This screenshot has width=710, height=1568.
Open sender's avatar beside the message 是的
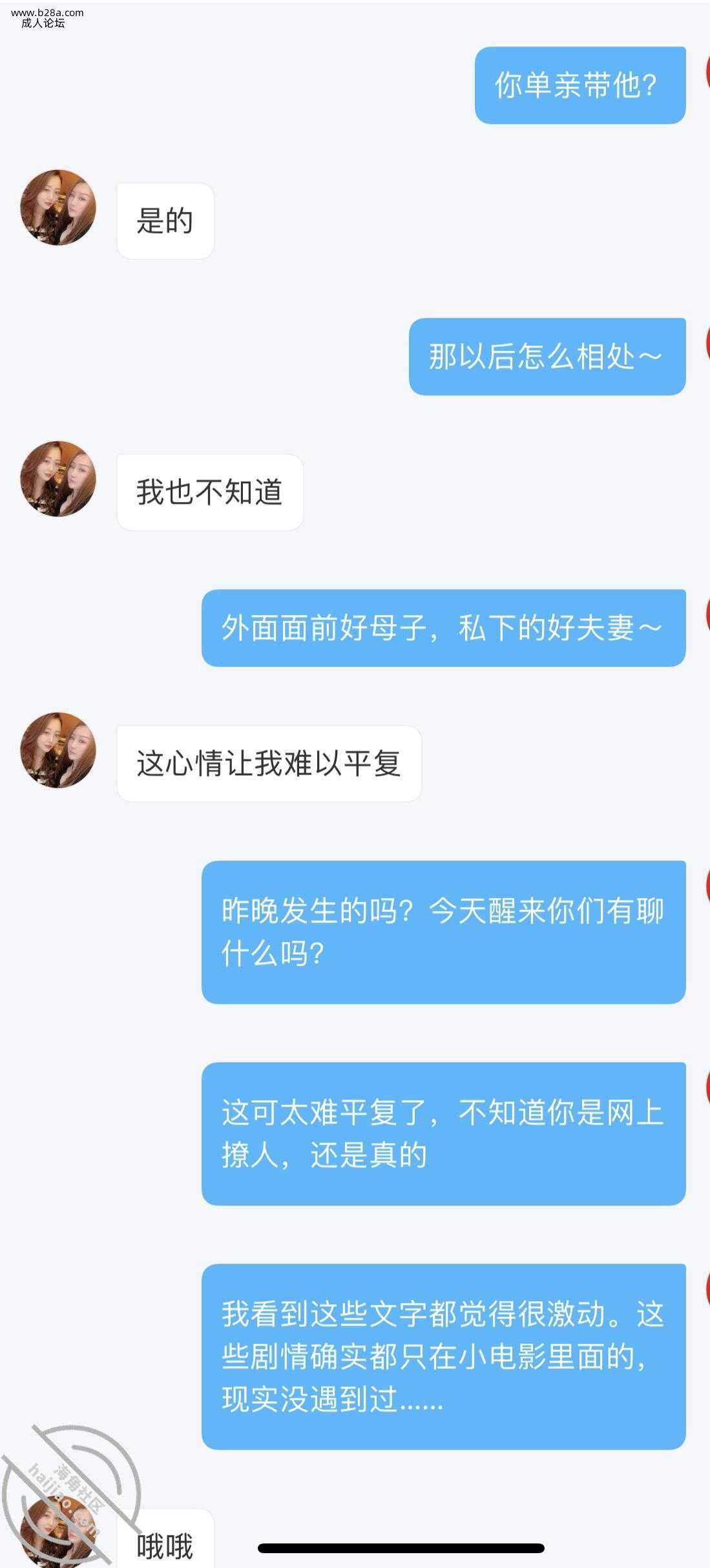(58, 207)
